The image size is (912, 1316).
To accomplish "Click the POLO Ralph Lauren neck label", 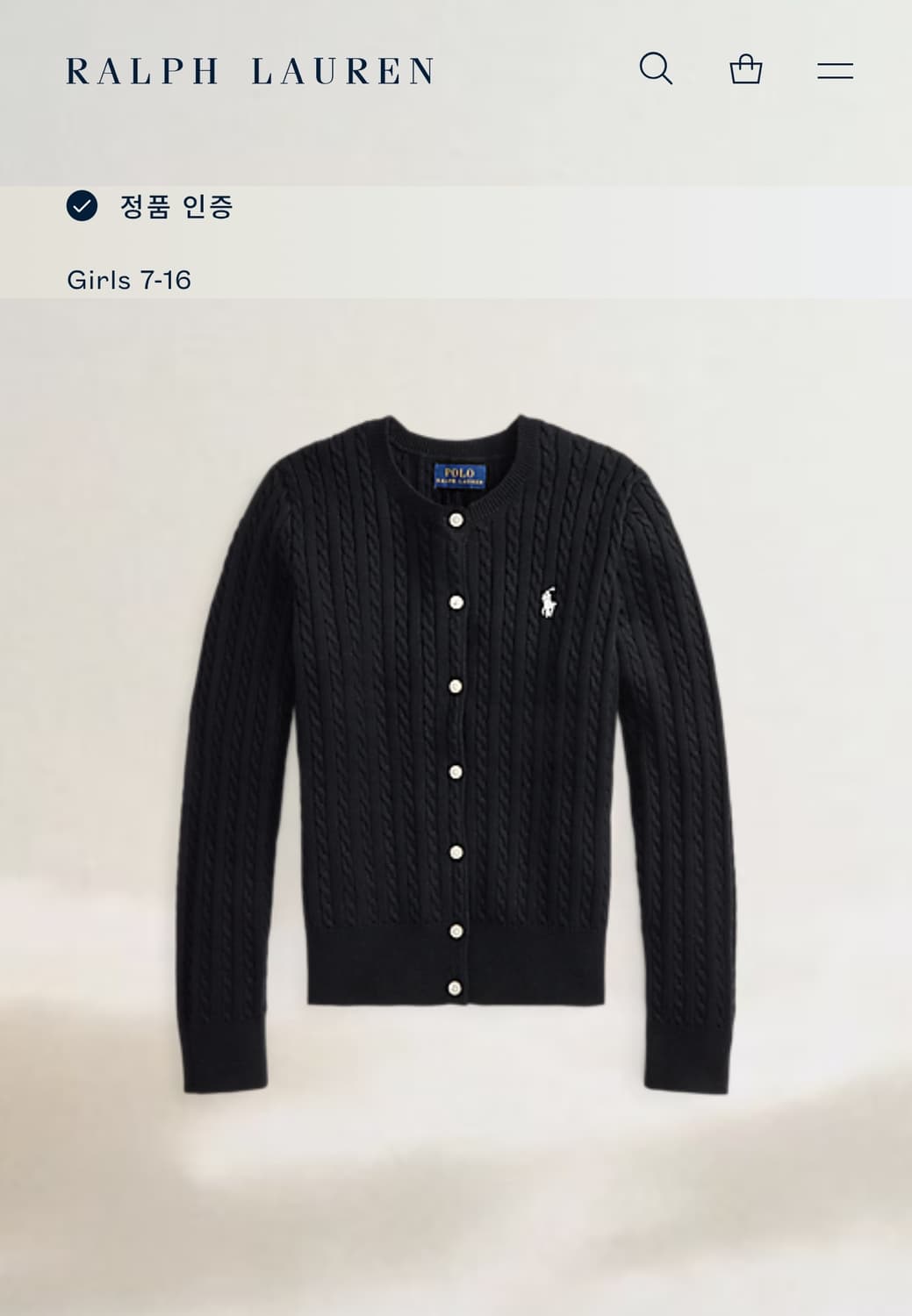I will (460, 478).
